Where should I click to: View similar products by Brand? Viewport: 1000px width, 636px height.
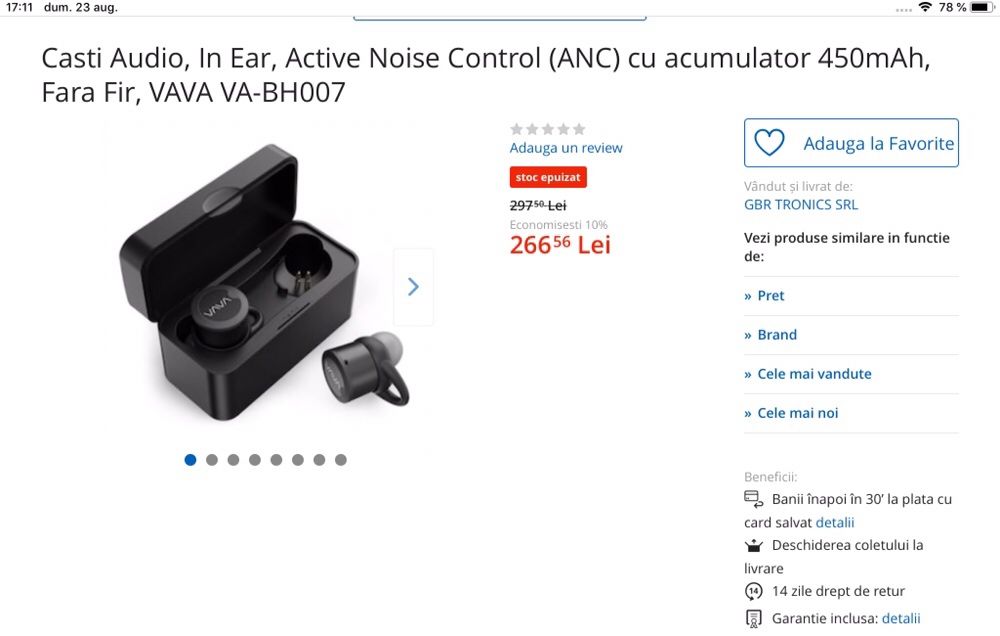click(776, 335)
